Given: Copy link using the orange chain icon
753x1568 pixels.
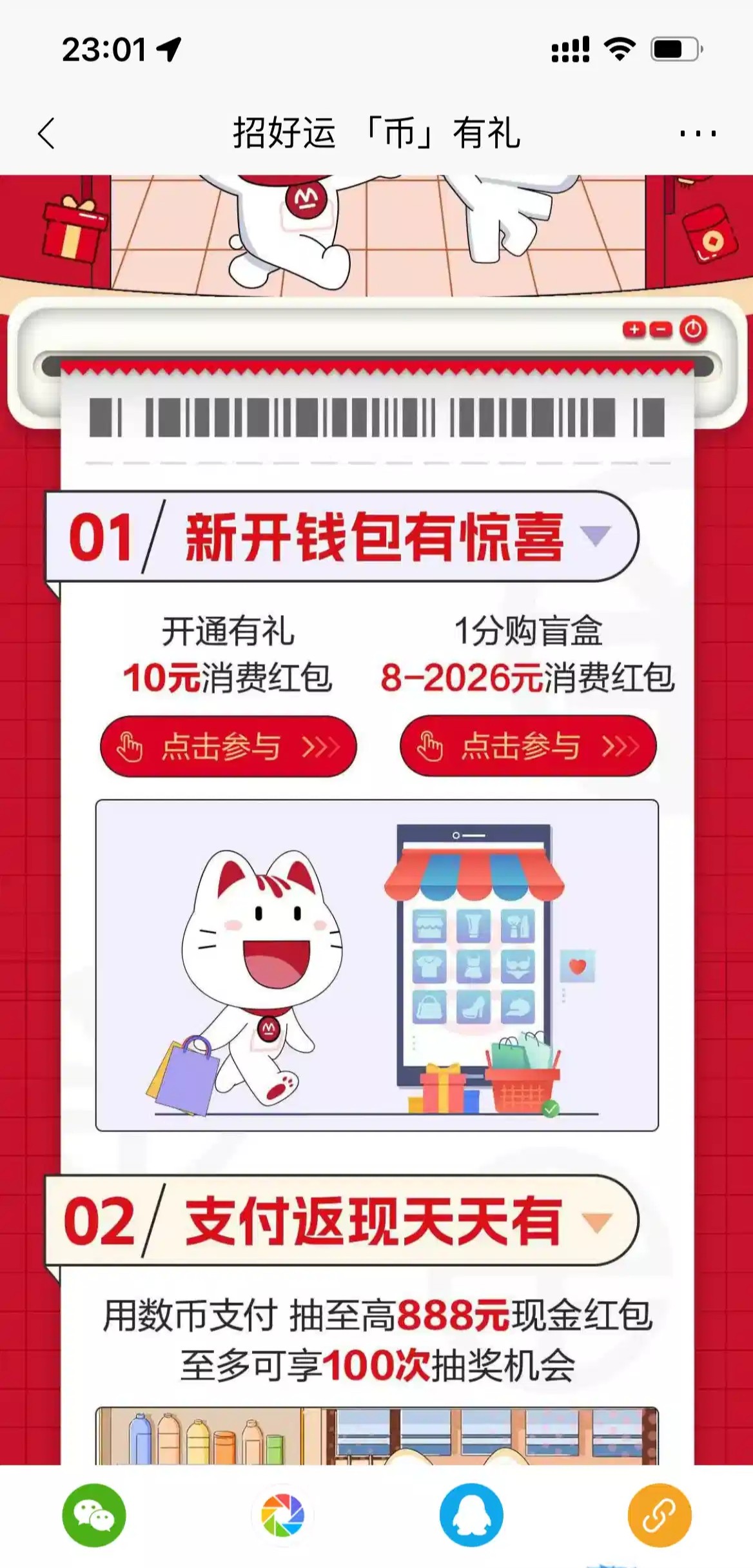Looking at the screenshot, I should pos(659,1515).
